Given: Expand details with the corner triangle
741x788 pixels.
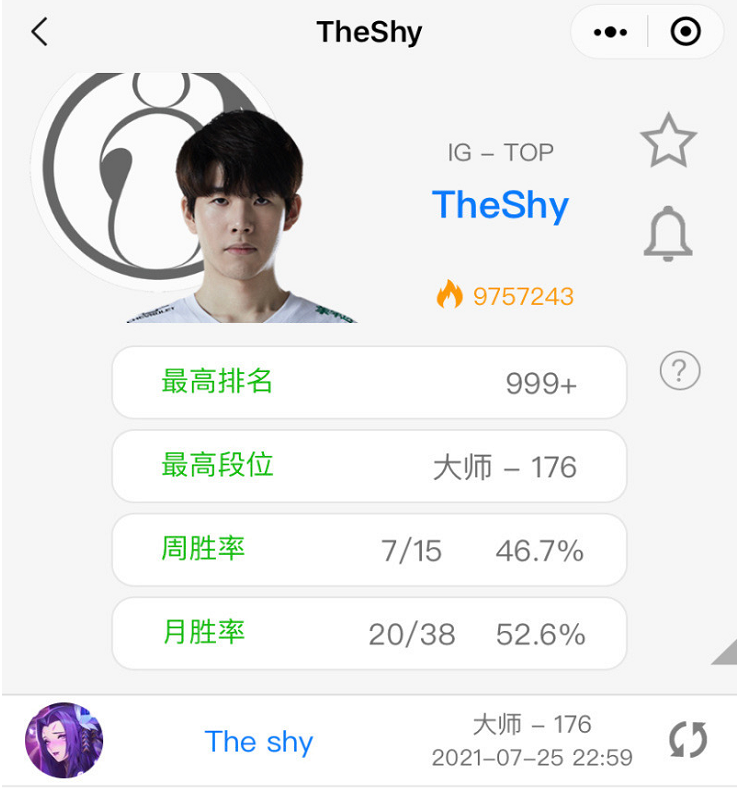Looking at the screenshot, I should (x=725, y=655).
